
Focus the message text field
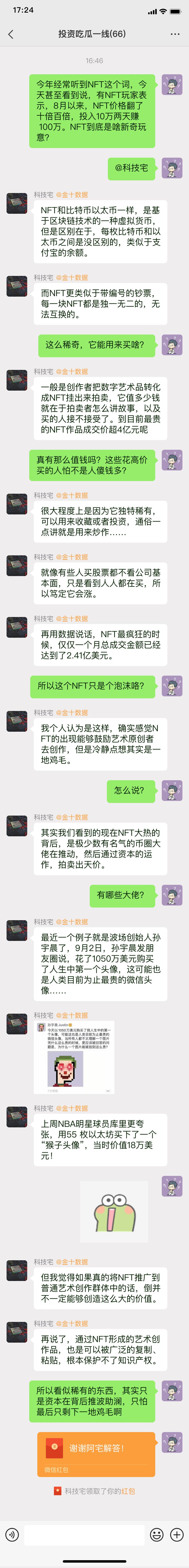(x=84, y=1534)
